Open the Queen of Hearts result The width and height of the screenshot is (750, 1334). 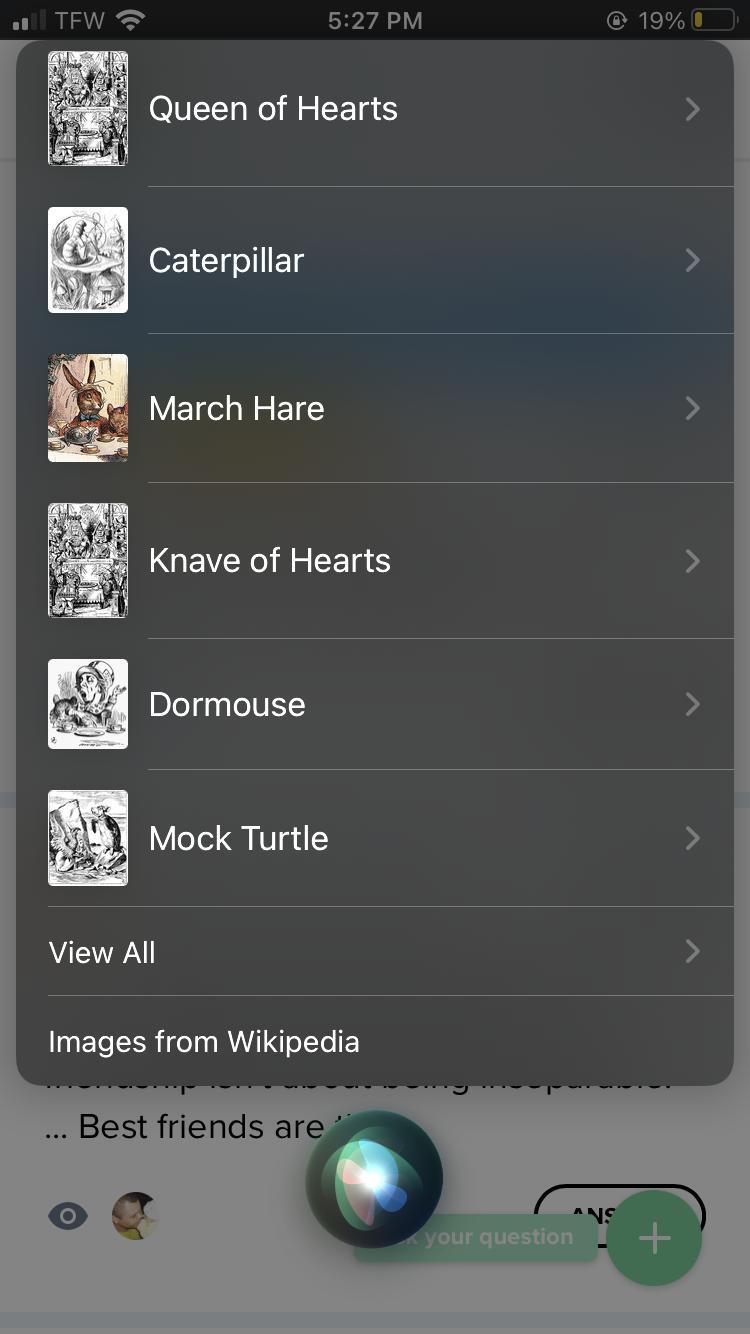pos(374,109)
